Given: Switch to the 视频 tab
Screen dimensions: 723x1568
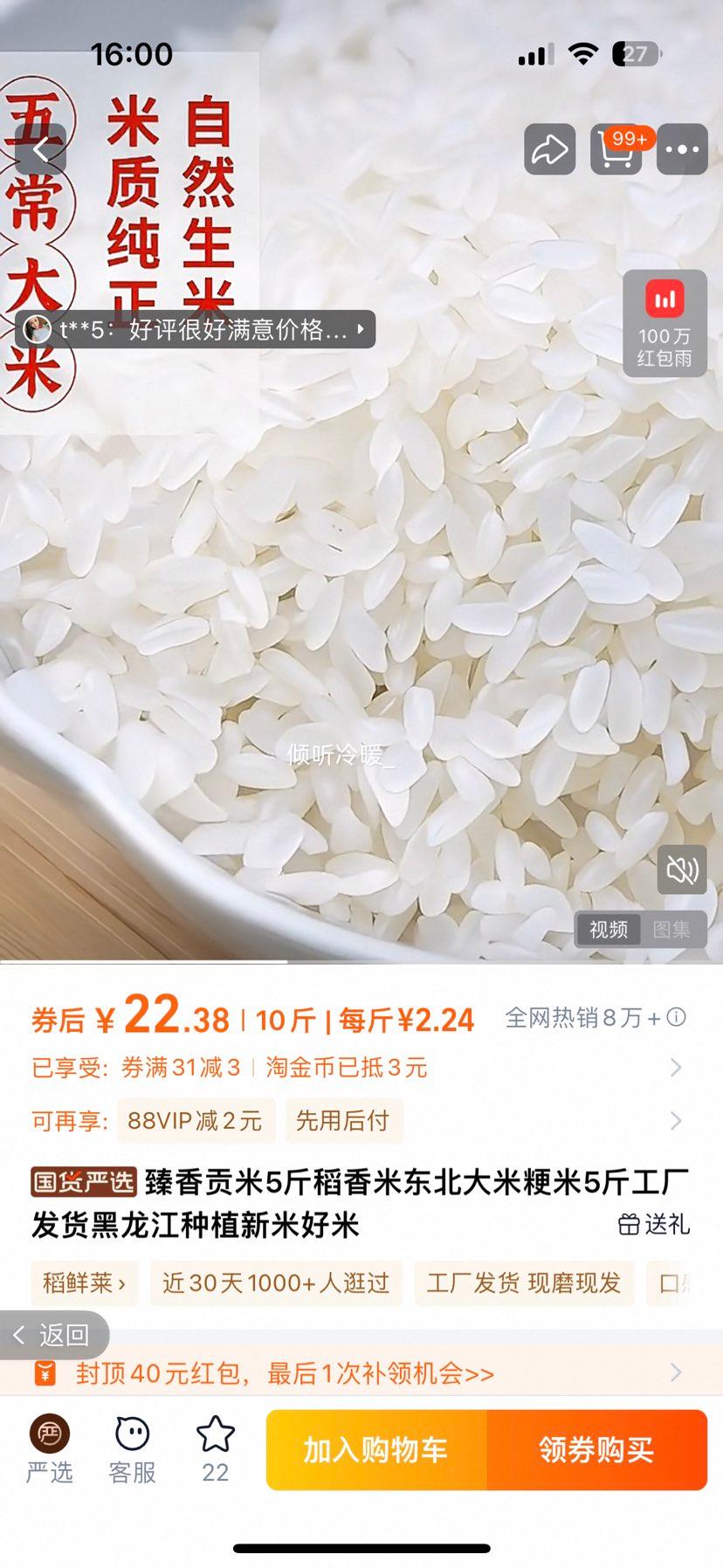Looking at the screenshot, I should [609, 930].
